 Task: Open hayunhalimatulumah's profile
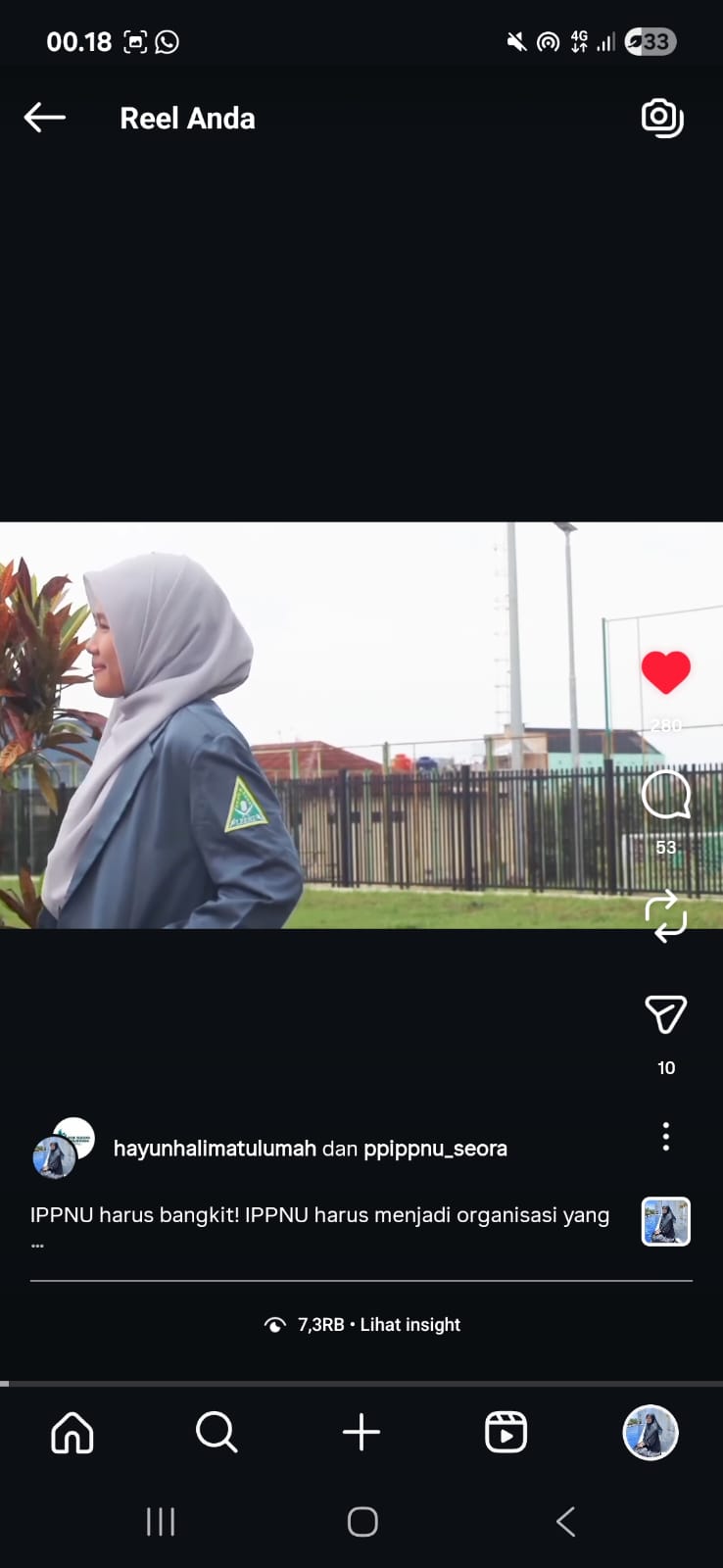coord(215,1149)
